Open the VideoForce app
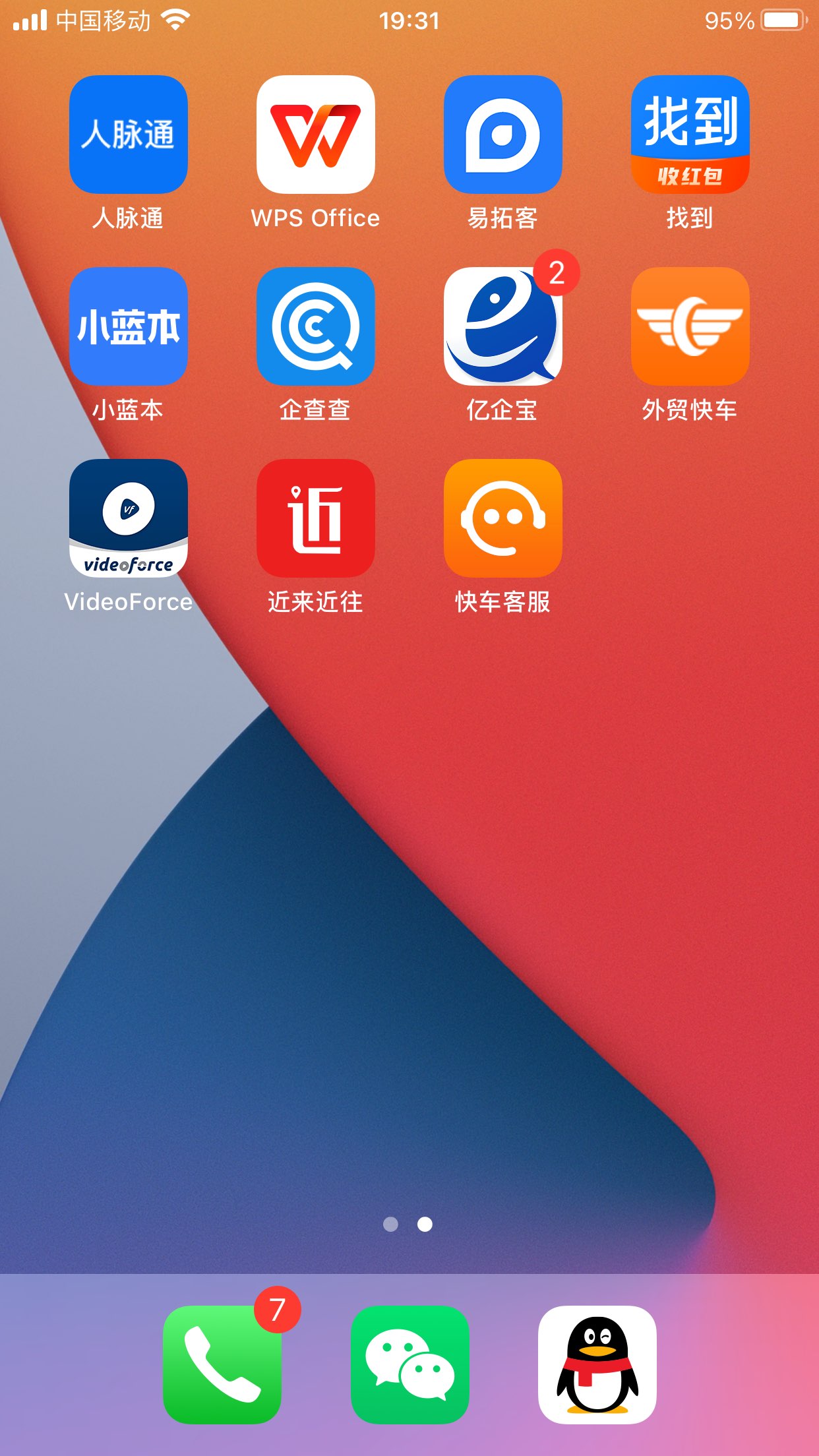 pyautogui.click(x=128, y=518)
